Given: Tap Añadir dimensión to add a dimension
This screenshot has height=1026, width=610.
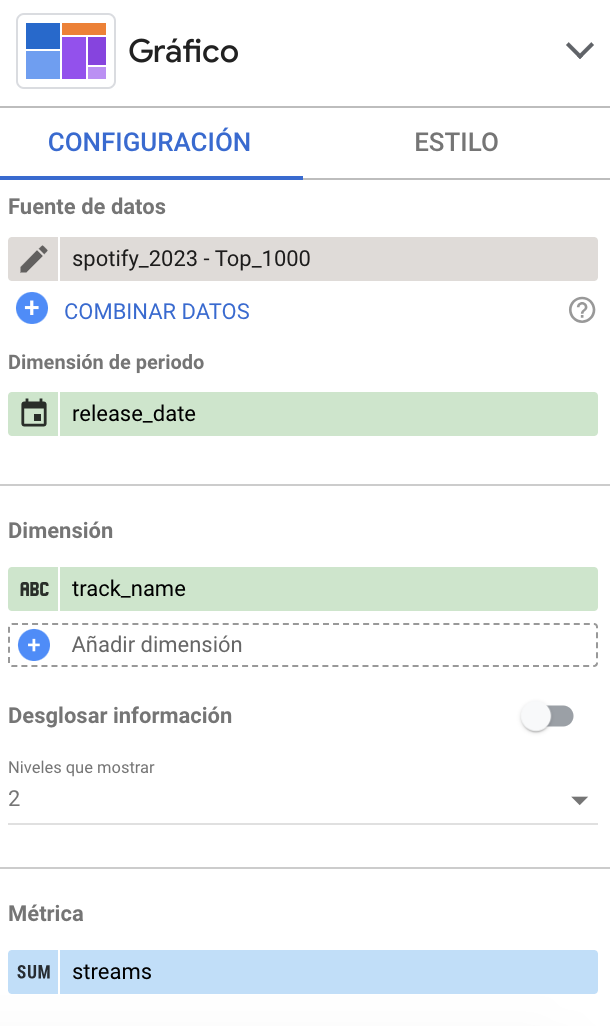Looking at the screenshot, I should click(x=302, y=645).
